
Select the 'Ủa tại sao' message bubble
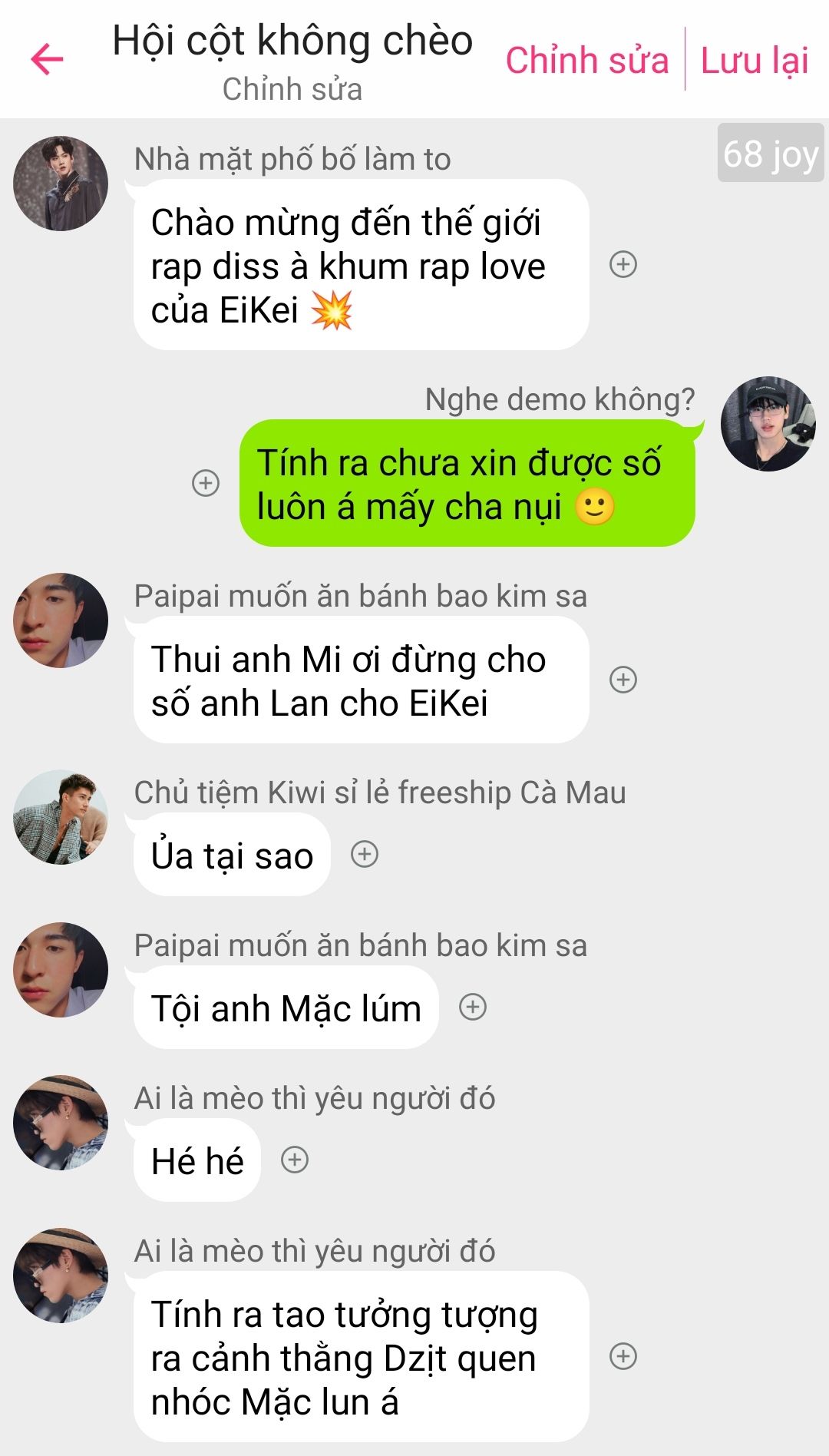click(x=232, y=855)
